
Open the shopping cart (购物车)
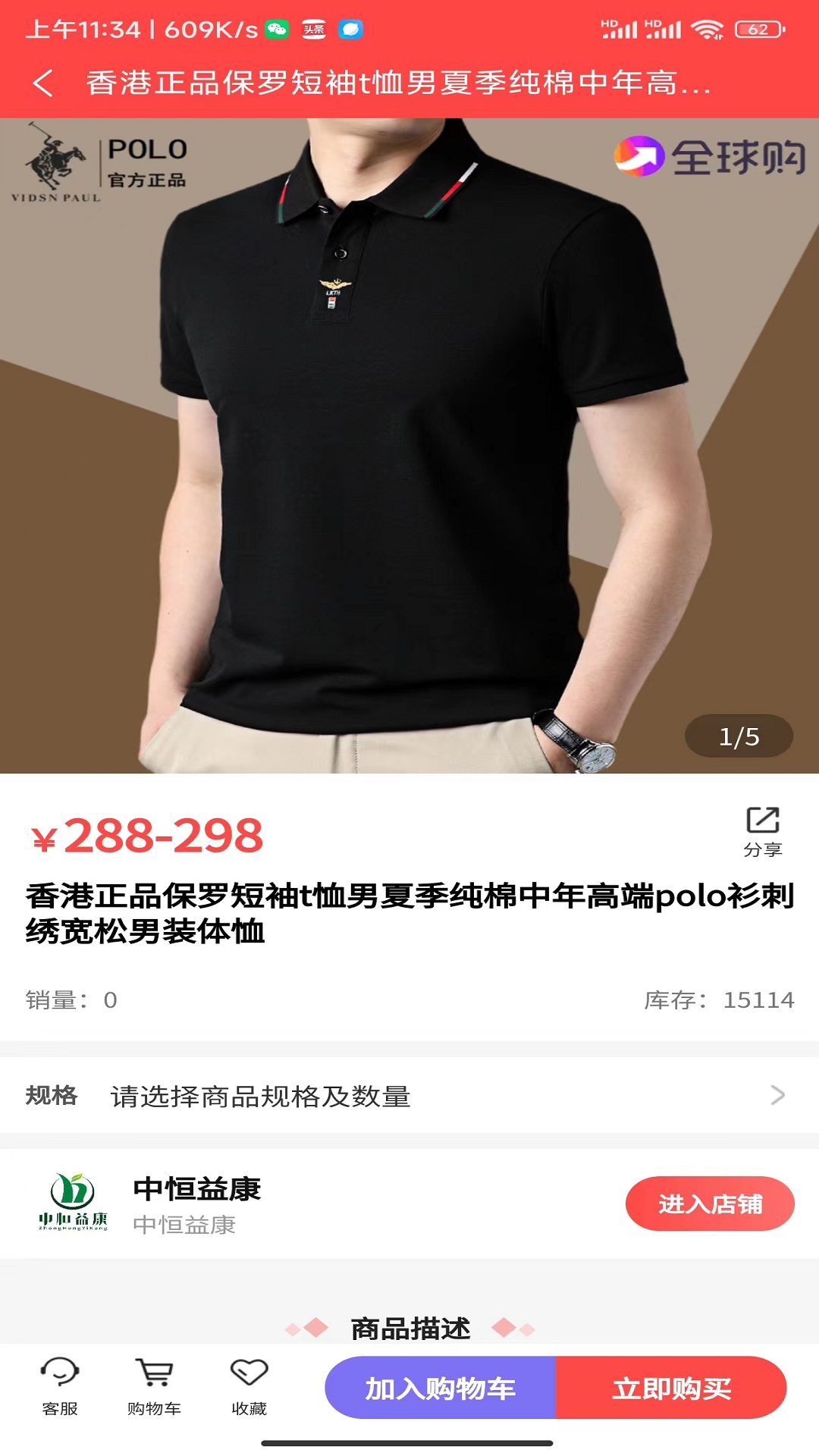pyautogui.click(x=154, y=1387)
